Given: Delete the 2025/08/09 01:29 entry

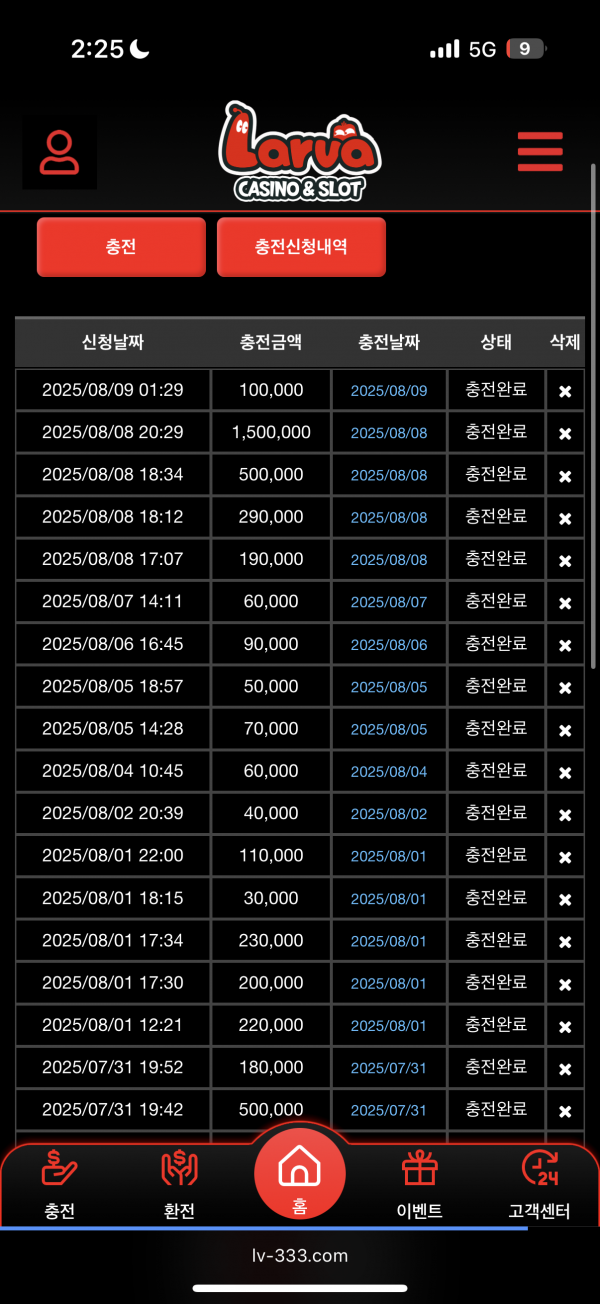Looking at the screenshot, I should (x=565, y=391).
